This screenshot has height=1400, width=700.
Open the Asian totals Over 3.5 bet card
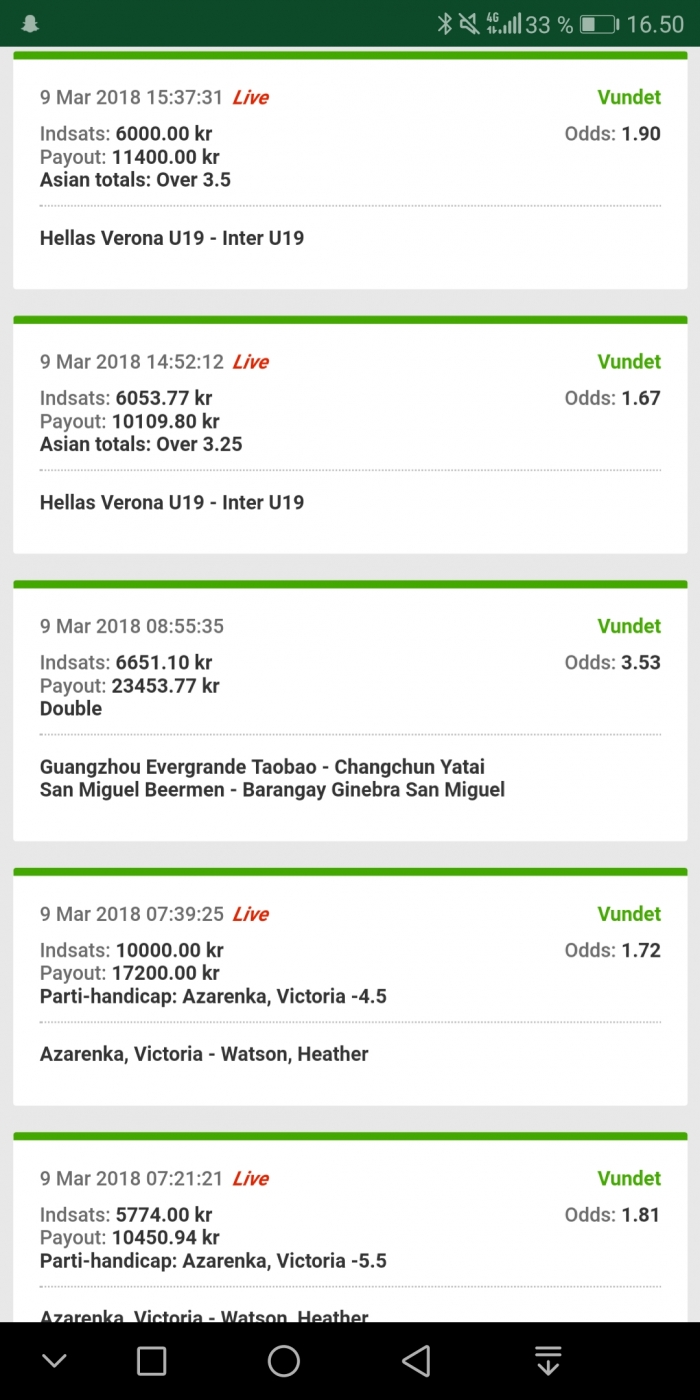350,170
